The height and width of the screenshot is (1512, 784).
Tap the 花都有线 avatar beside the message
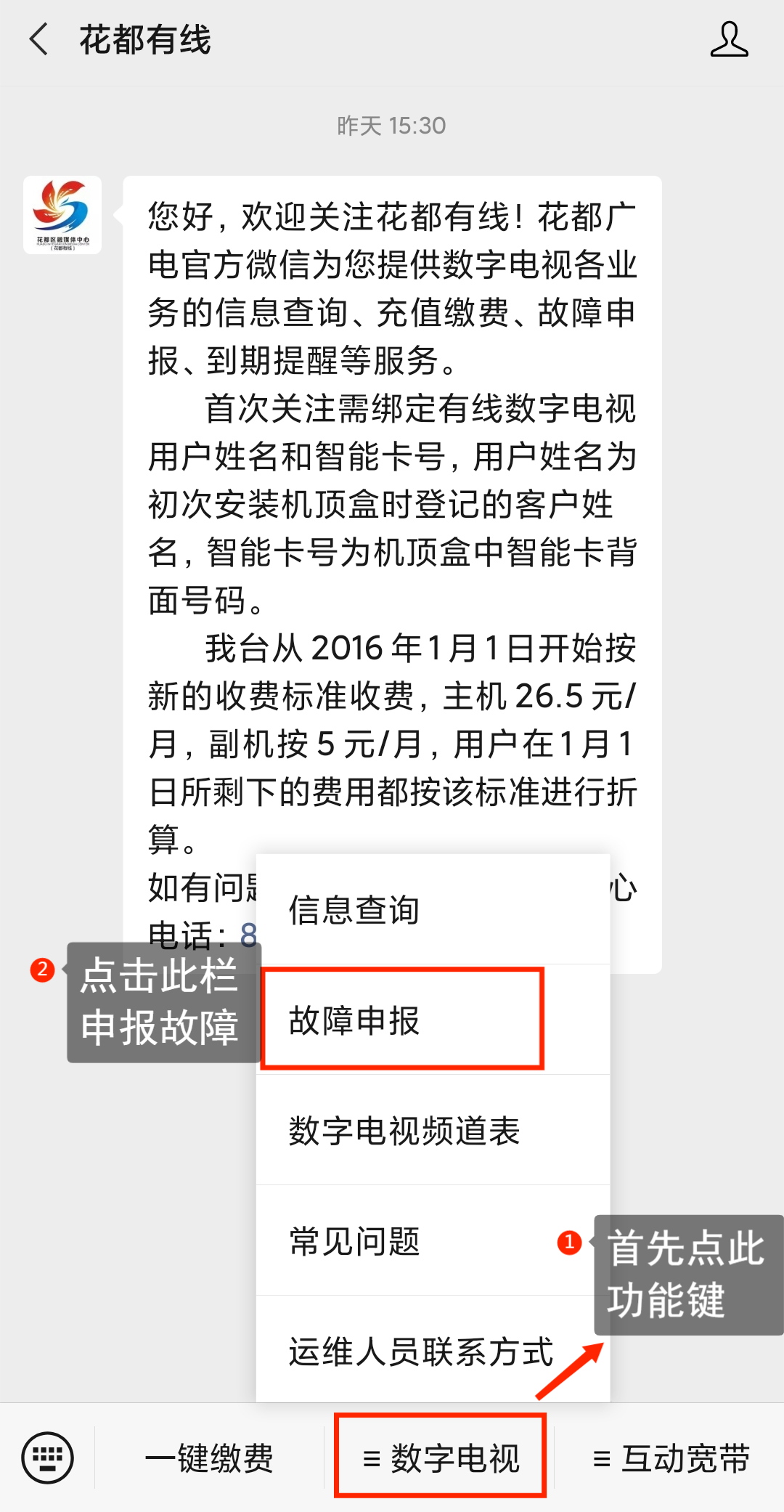coord(62,215)
